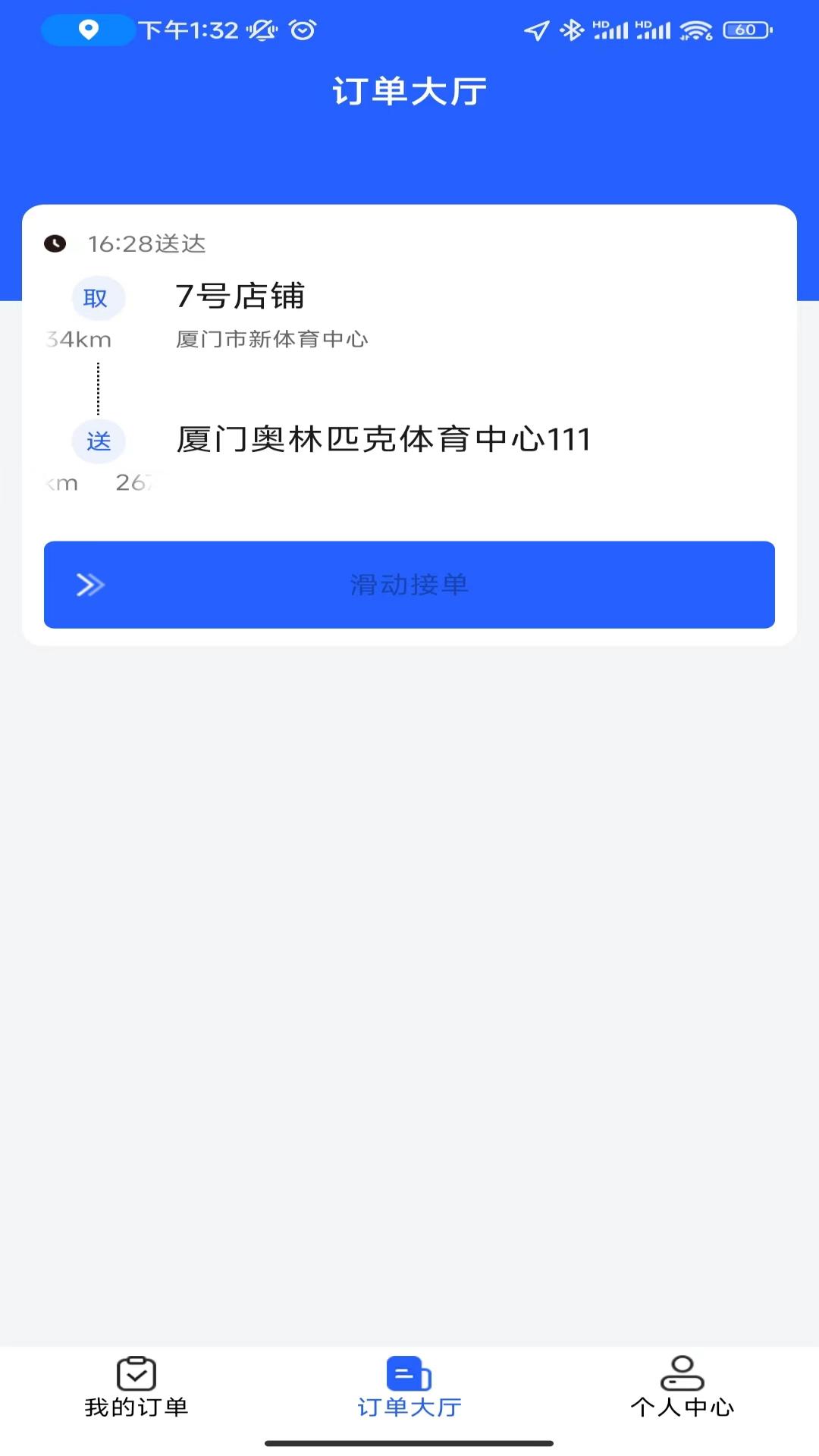The width and height of the screenshot is (819, 1456).
Task: Tap the location pin icon in status bar
Action: (x=86, y=30)
